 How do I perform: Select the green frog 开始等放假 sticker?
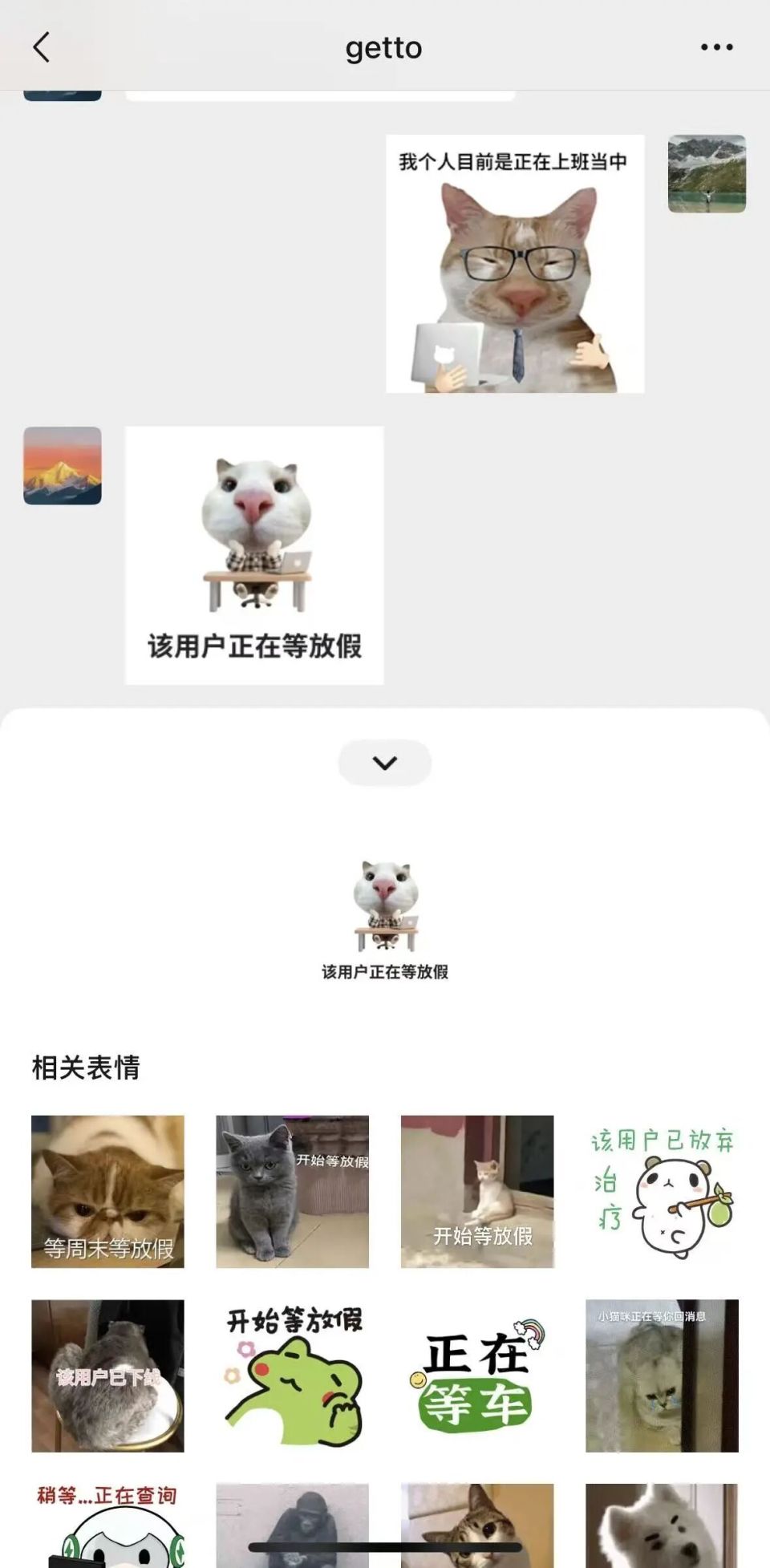point(292,1376)
